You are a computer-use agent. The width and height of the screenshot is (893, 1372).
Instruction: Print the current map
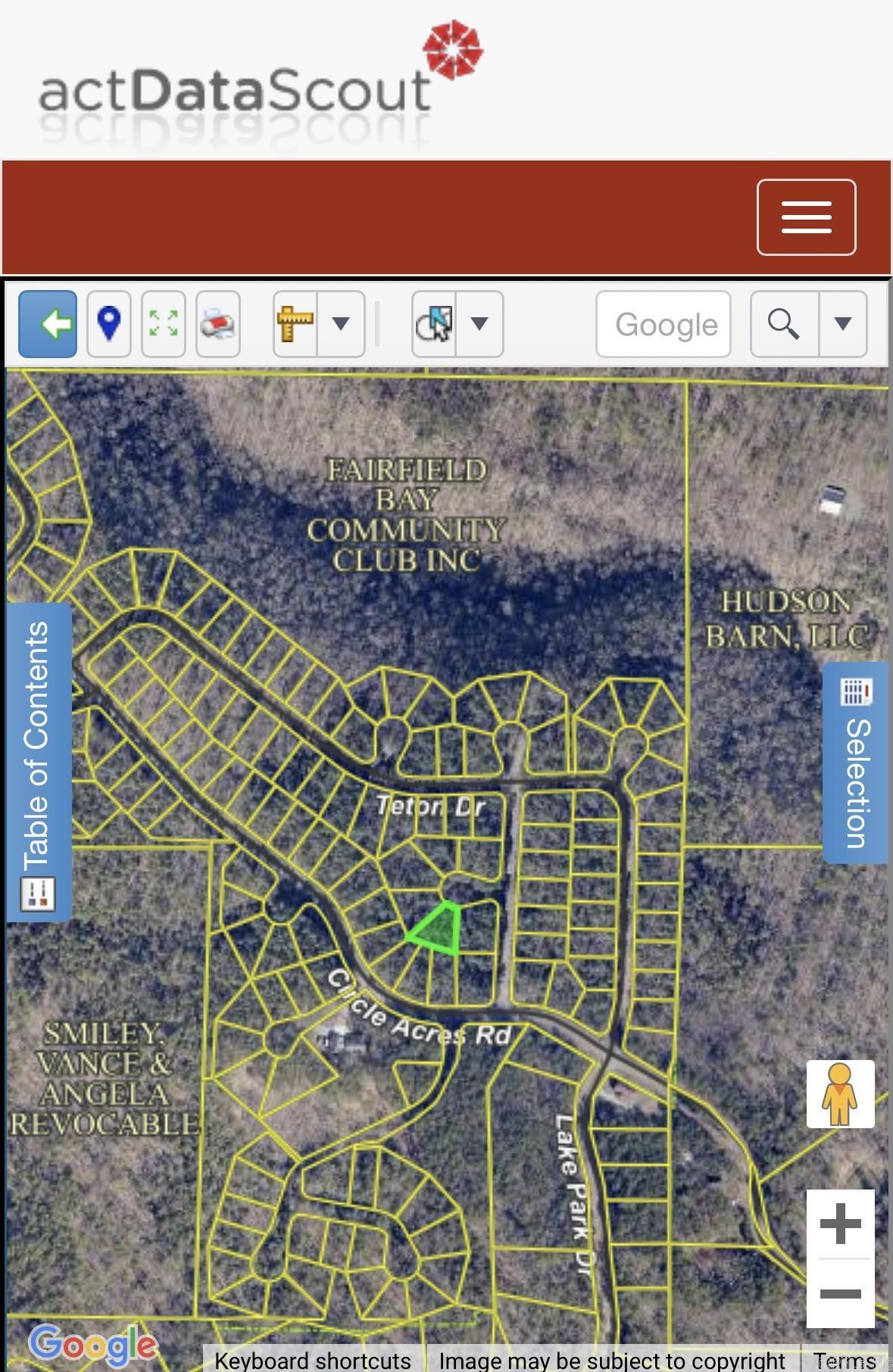pyautogui.click(x=218, y=324)
